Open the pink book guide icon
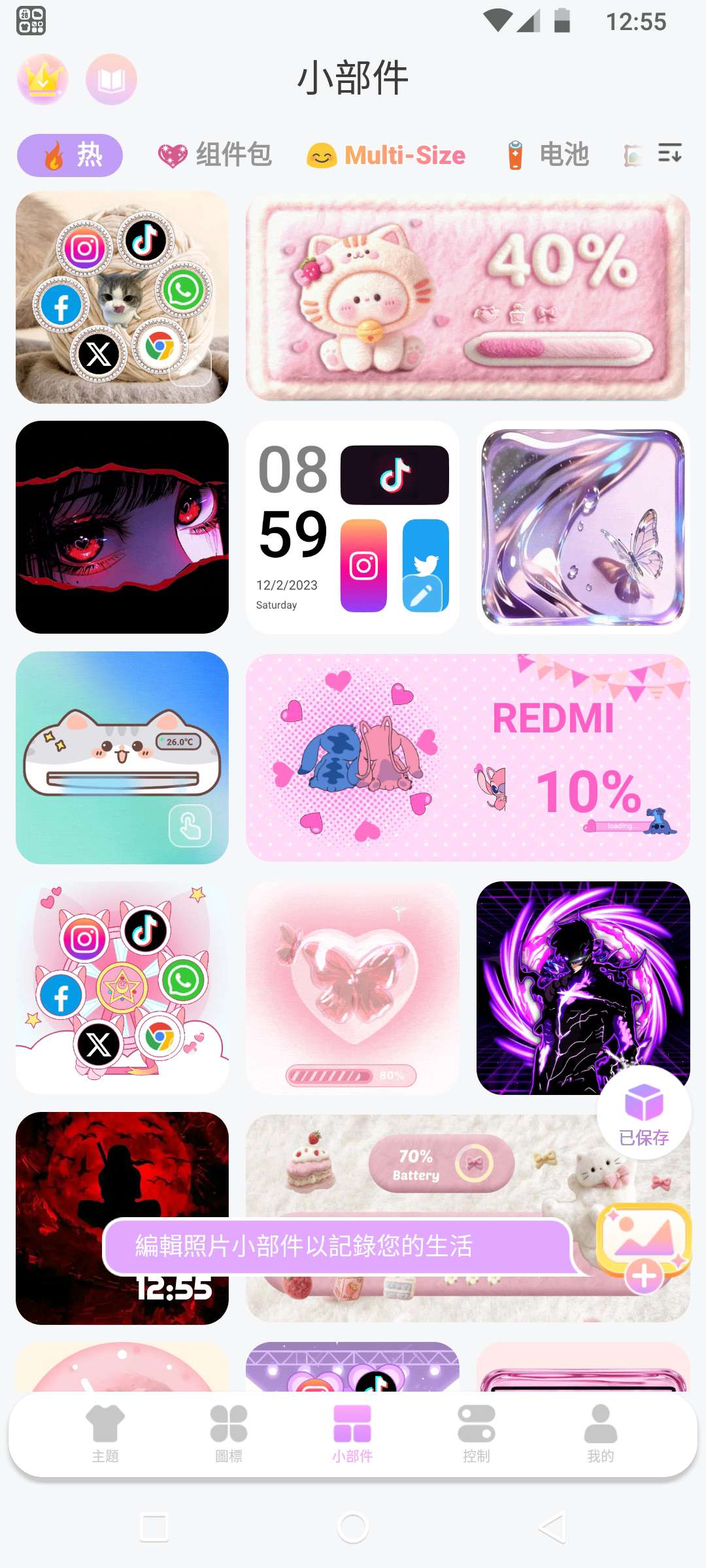 coord(111,79)
